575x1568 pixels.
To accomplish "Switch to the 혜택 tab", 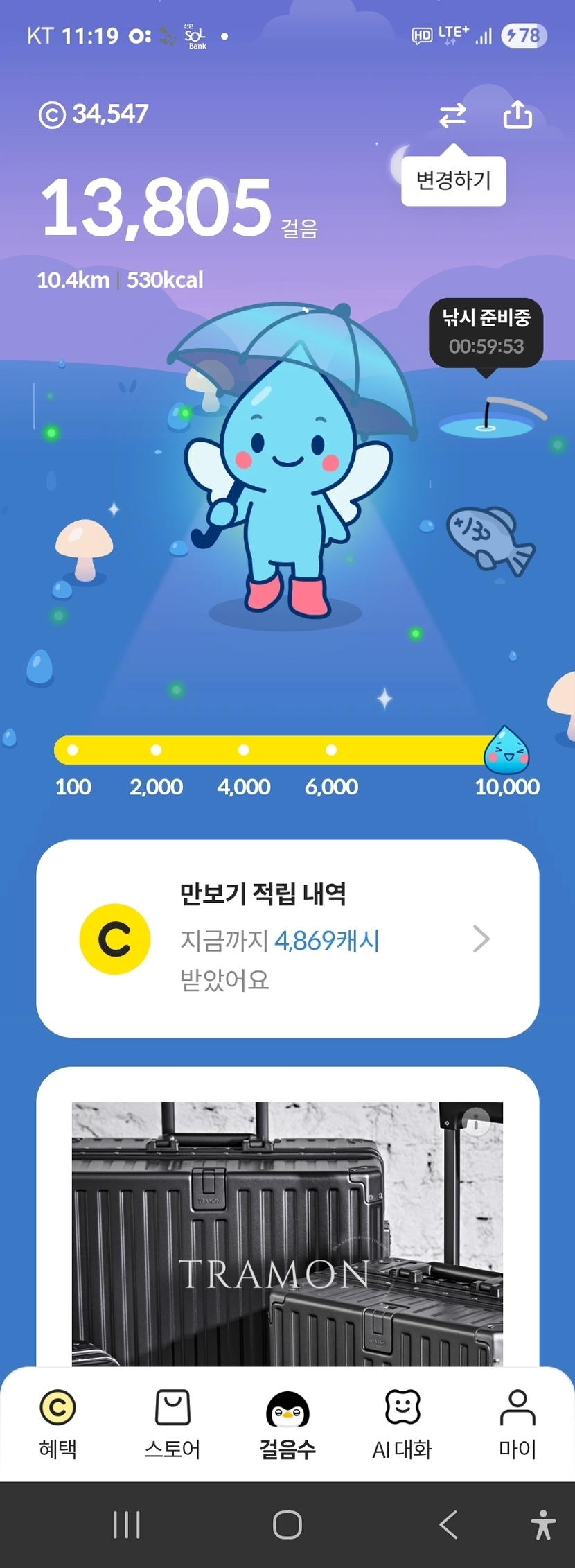I will 57,1425.
